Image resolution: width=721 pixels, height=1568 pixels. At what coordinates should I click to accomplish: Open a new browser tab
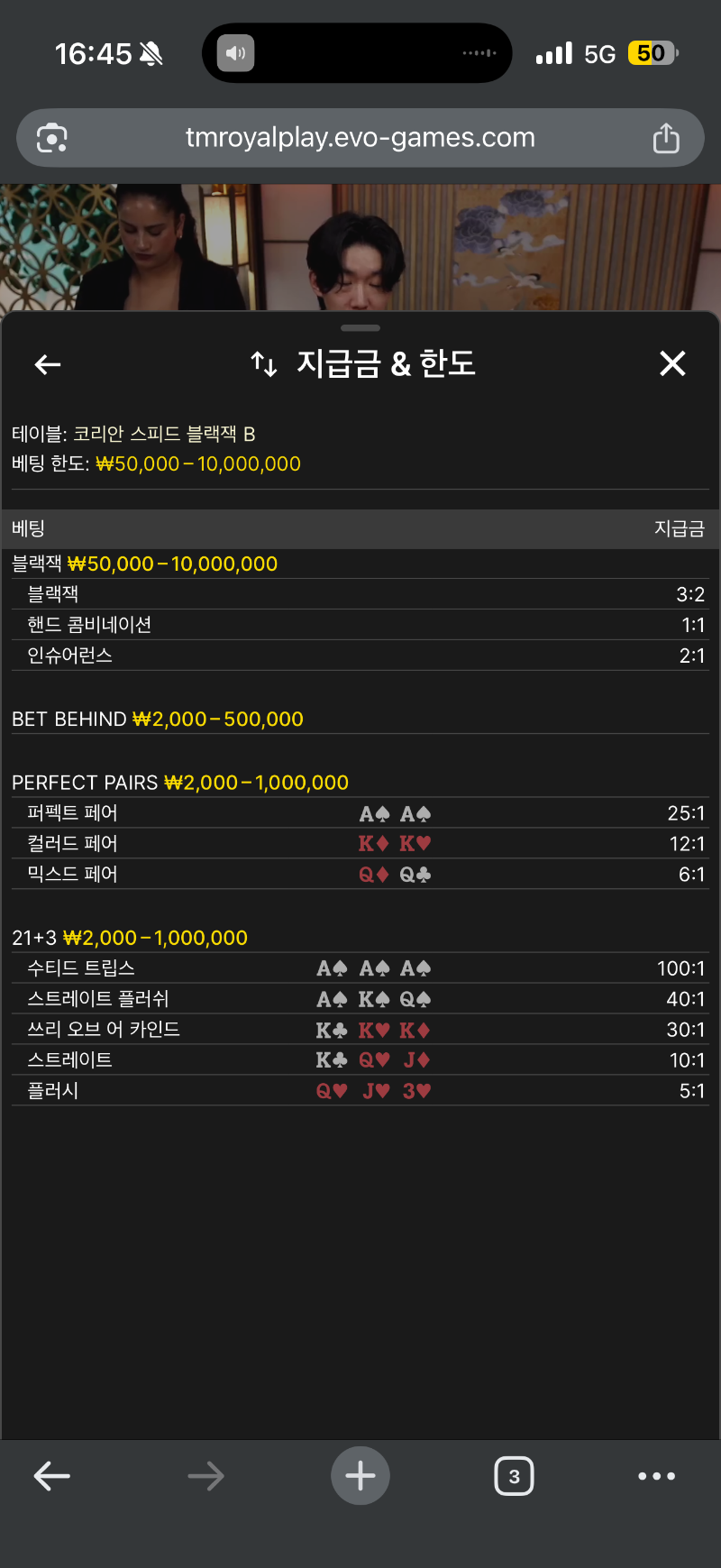tap(360, 1476)
